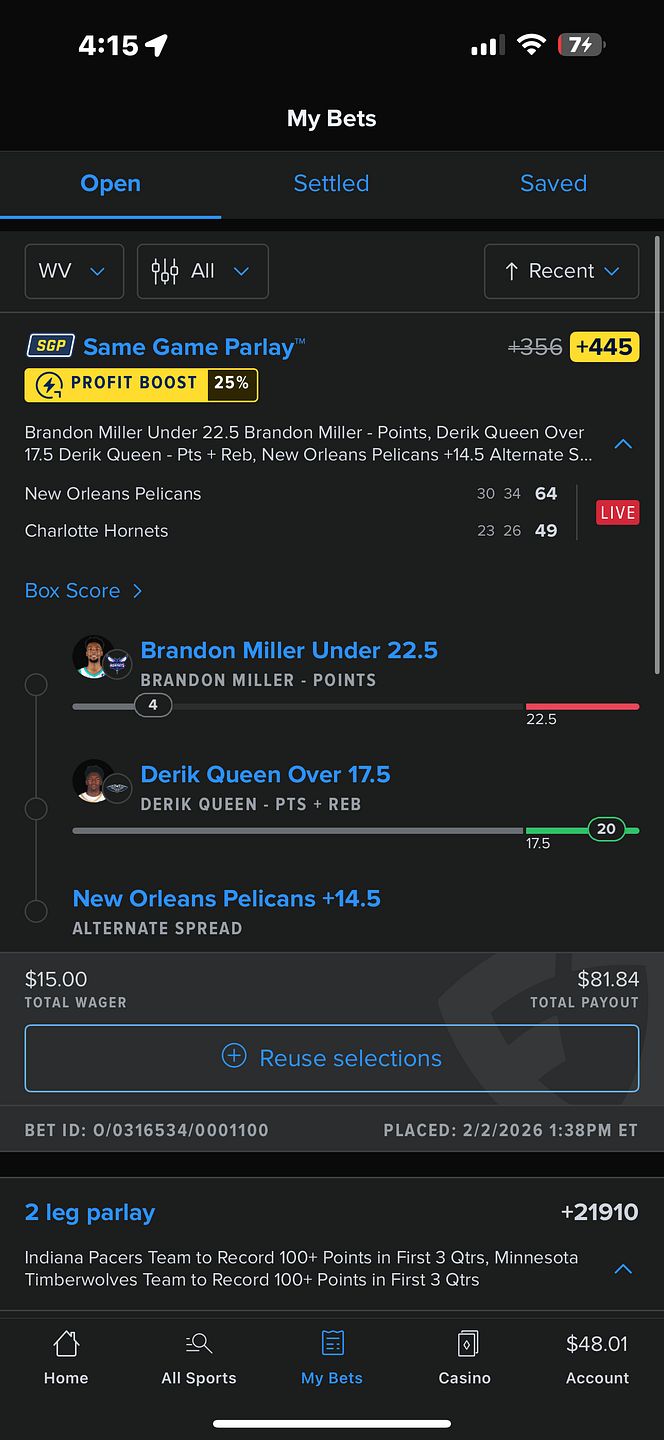Image resolution: width=664 pixels, height=1440 pixels.
Task: Open the WV state dropdown
Action: point(74,271)
